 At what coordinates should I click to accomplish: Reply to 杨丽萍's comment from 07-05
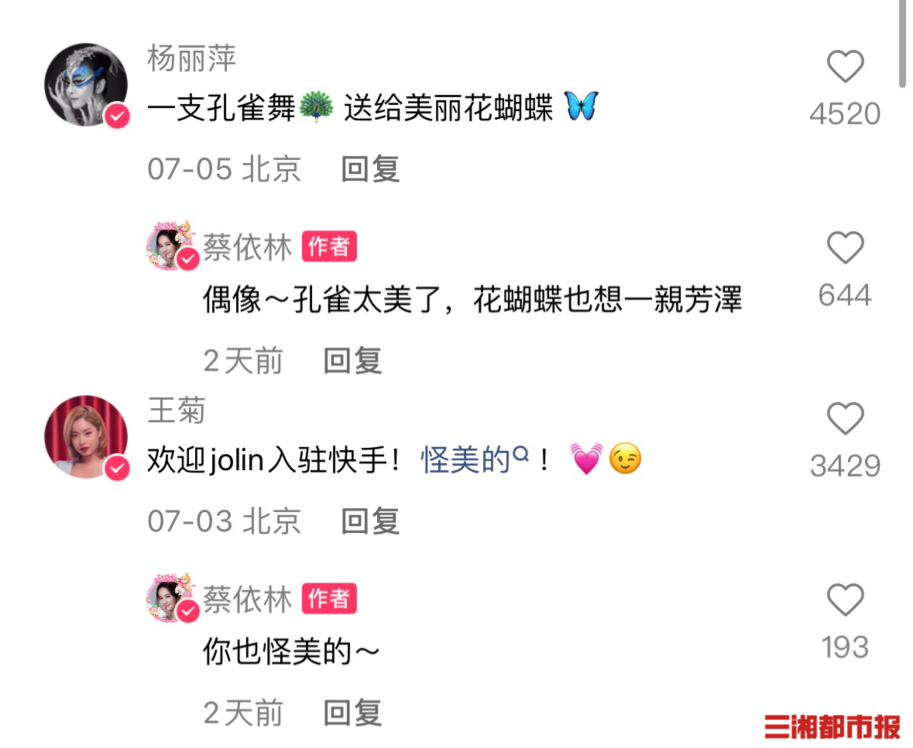370,169
